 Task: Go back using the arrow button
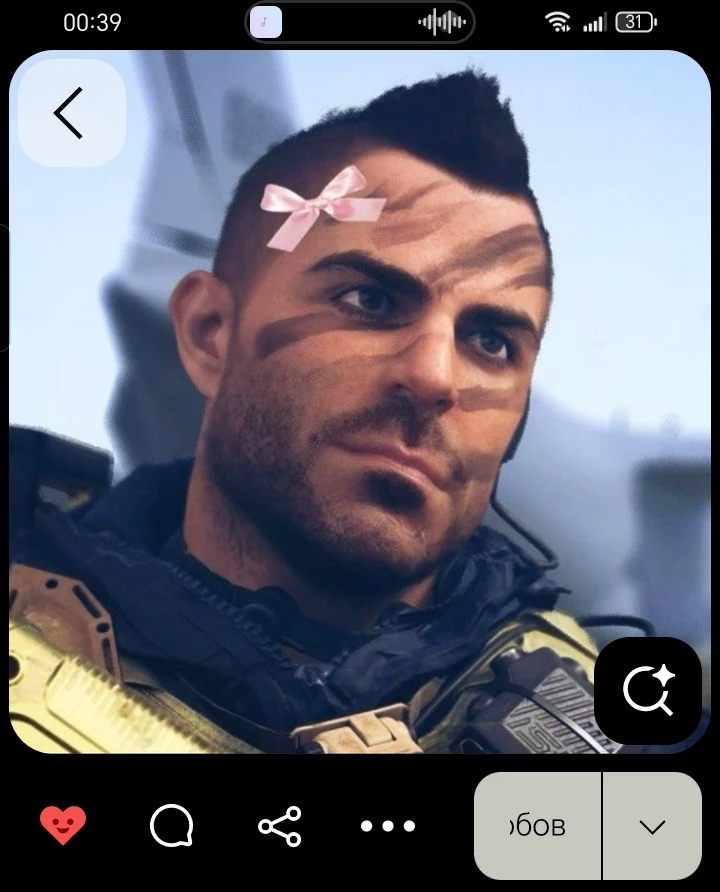pyautogui.click(x=69, y=112)
